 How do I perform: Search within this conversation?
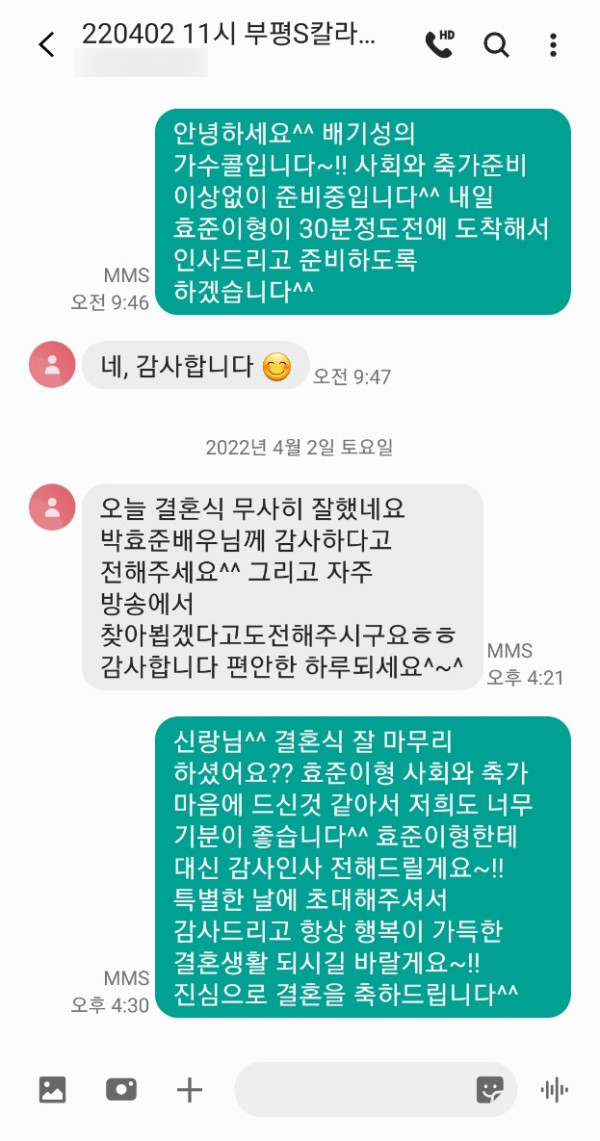point(496,45)
